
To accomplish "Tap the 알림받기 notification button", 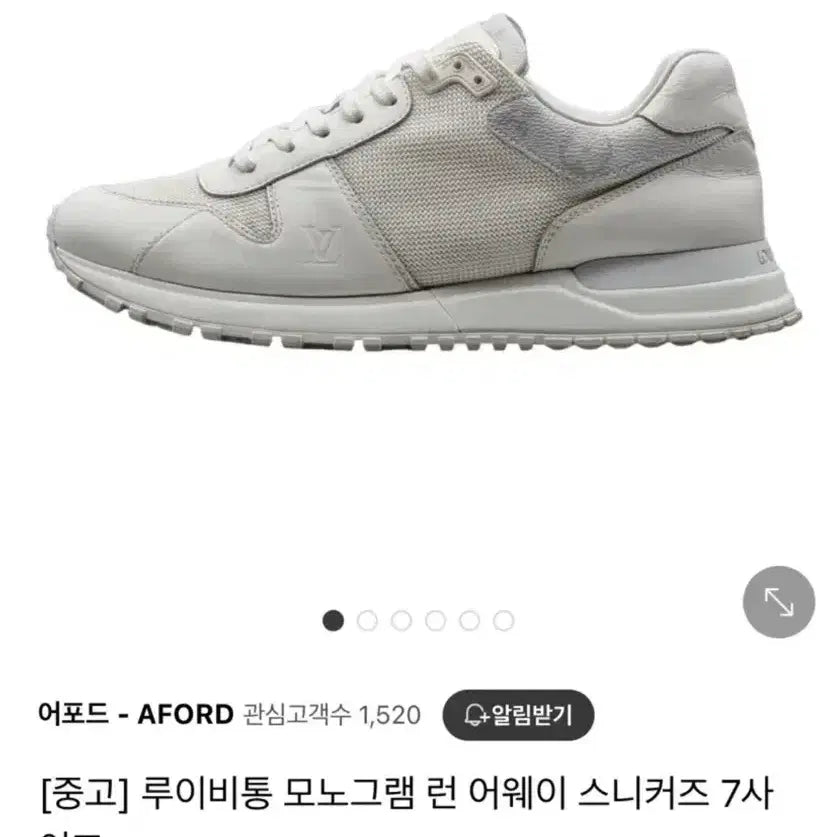I will coord(518,715).
